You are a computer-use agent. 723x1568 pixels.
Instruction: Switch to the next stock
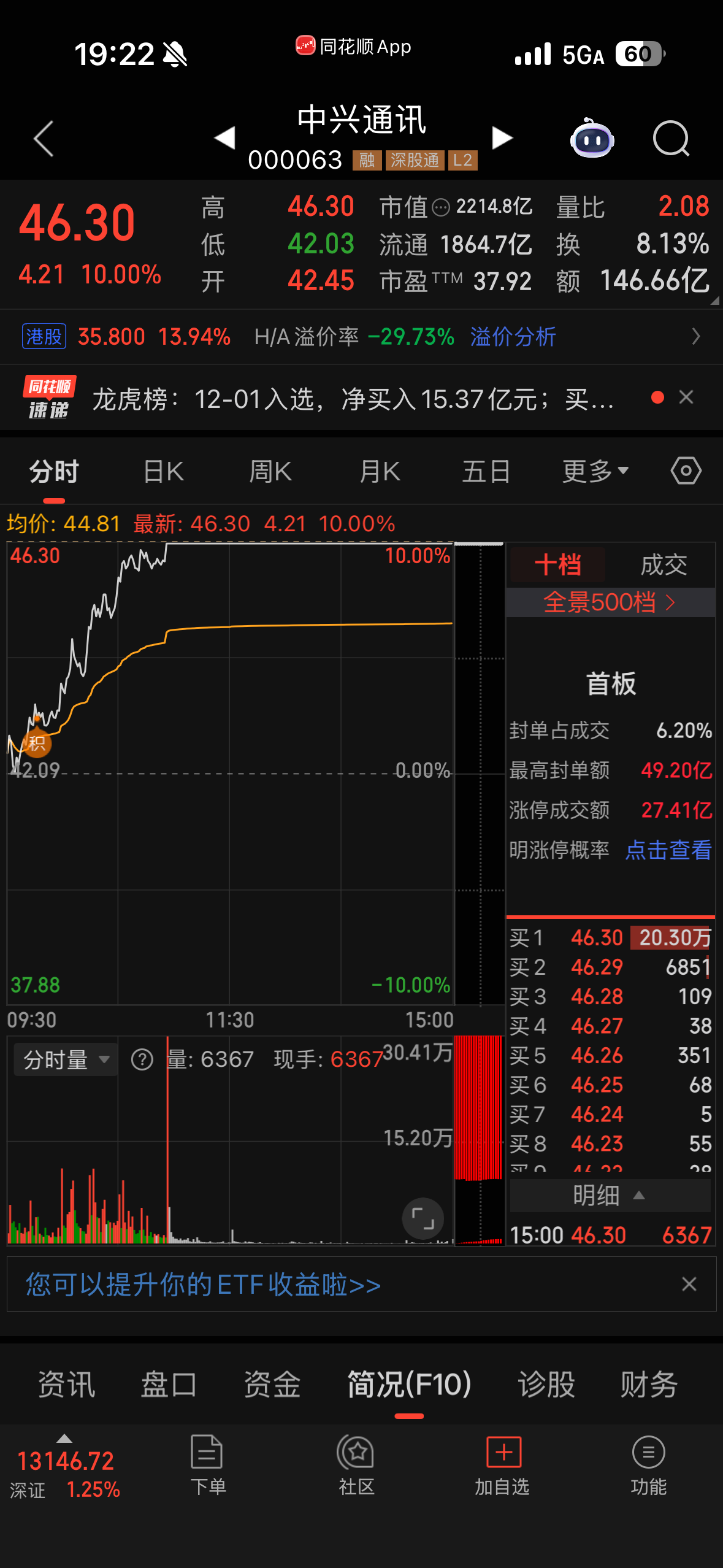tap(502, 138)
